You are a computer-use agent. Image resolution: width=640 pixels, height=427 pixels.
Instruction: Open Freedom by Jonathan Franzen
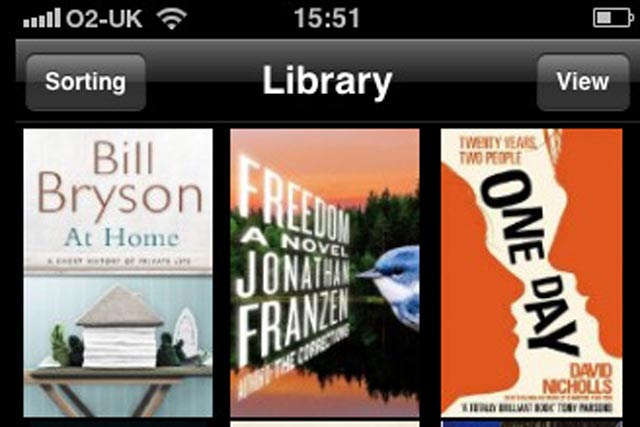(325, 272)
